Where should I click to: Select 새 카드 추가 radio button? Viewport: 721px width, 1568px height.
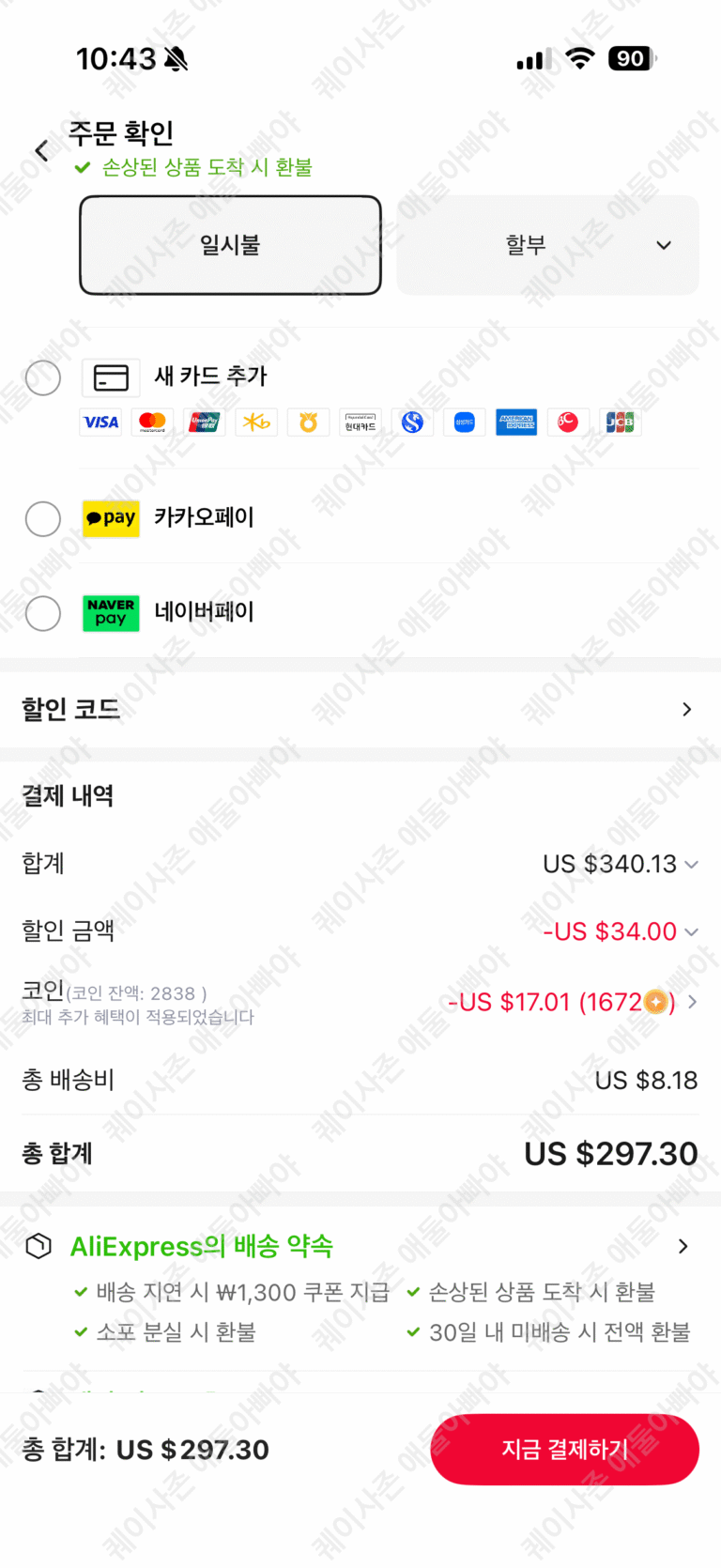pyautogui.click(x=43, y=378)
